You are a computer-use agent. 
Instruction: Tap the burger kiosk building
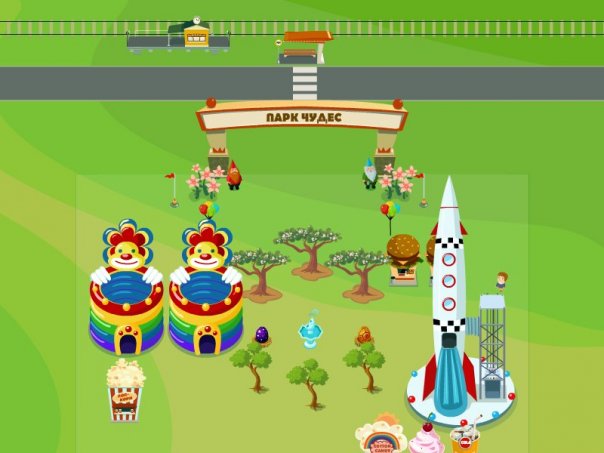pos(403,258)
